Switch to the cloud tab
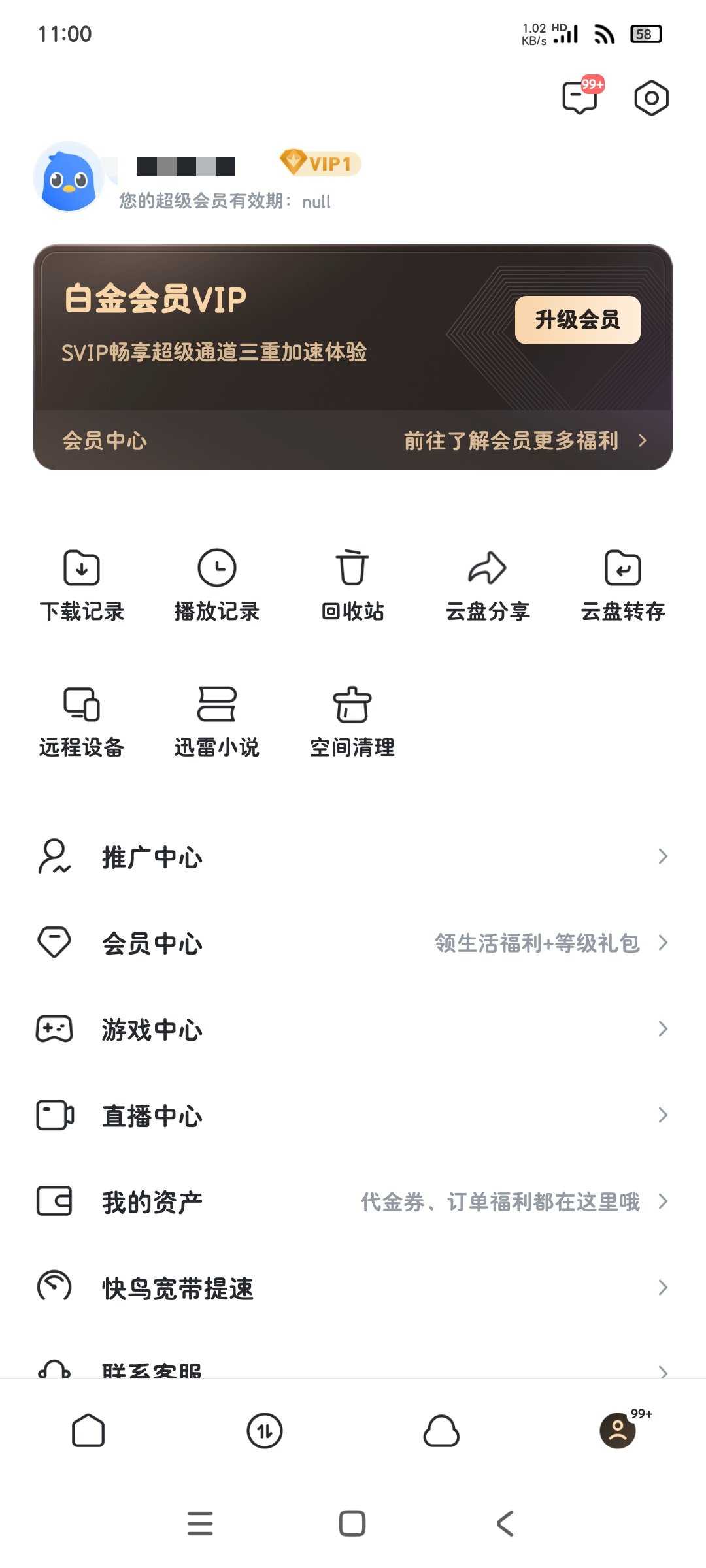Screen dimensions: 706x1568 pos(441,1431)
